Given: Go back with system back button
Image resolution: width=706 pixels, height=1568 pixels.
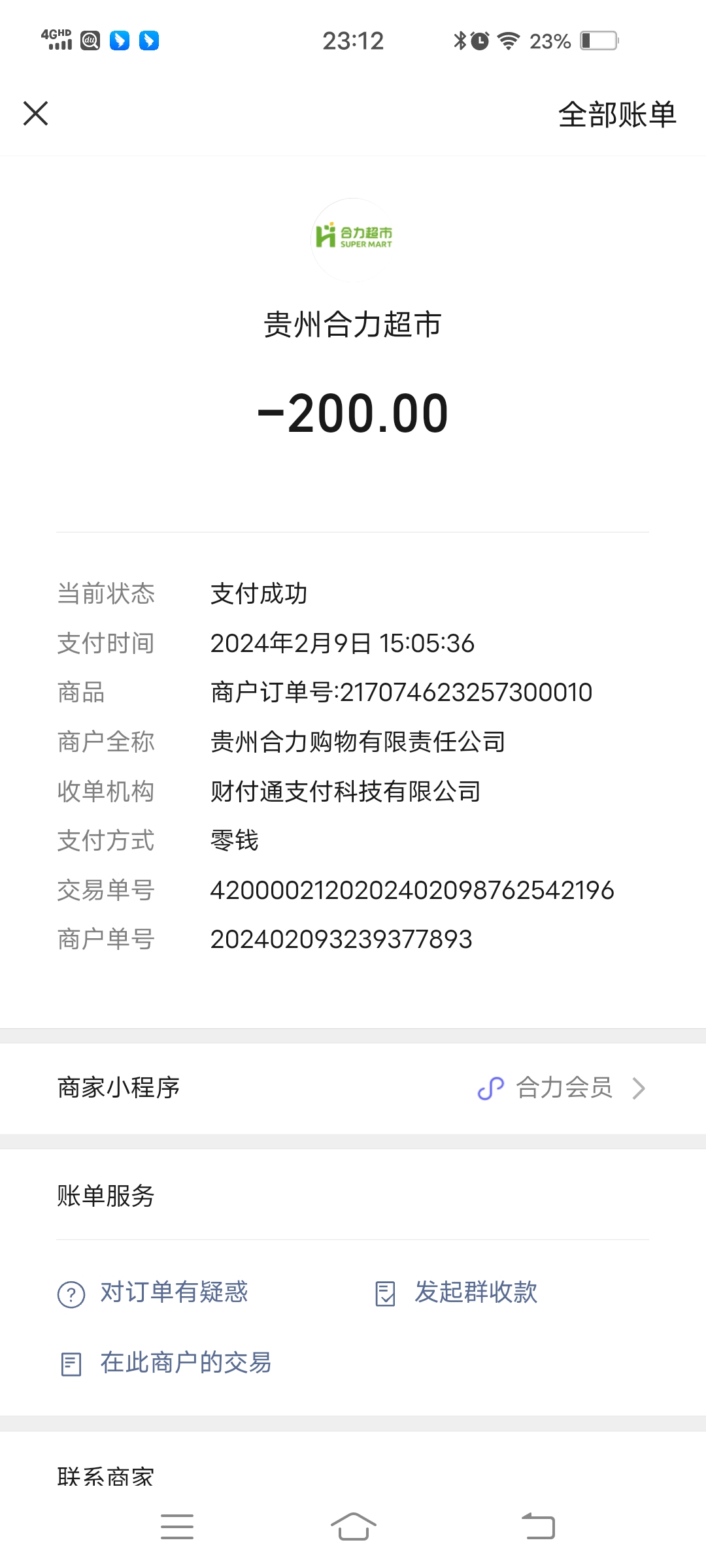Looking at the screenshot, I should coord(538,1527).
